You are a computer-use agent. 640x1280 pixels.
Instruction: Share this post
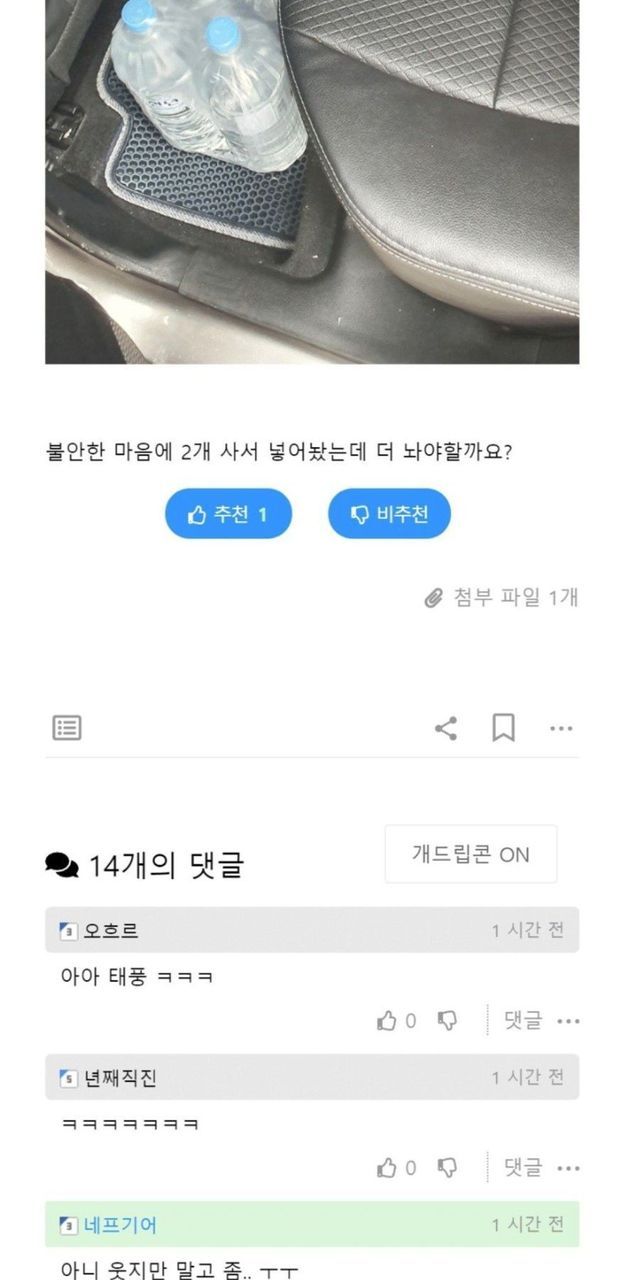(x=446, y=728)
